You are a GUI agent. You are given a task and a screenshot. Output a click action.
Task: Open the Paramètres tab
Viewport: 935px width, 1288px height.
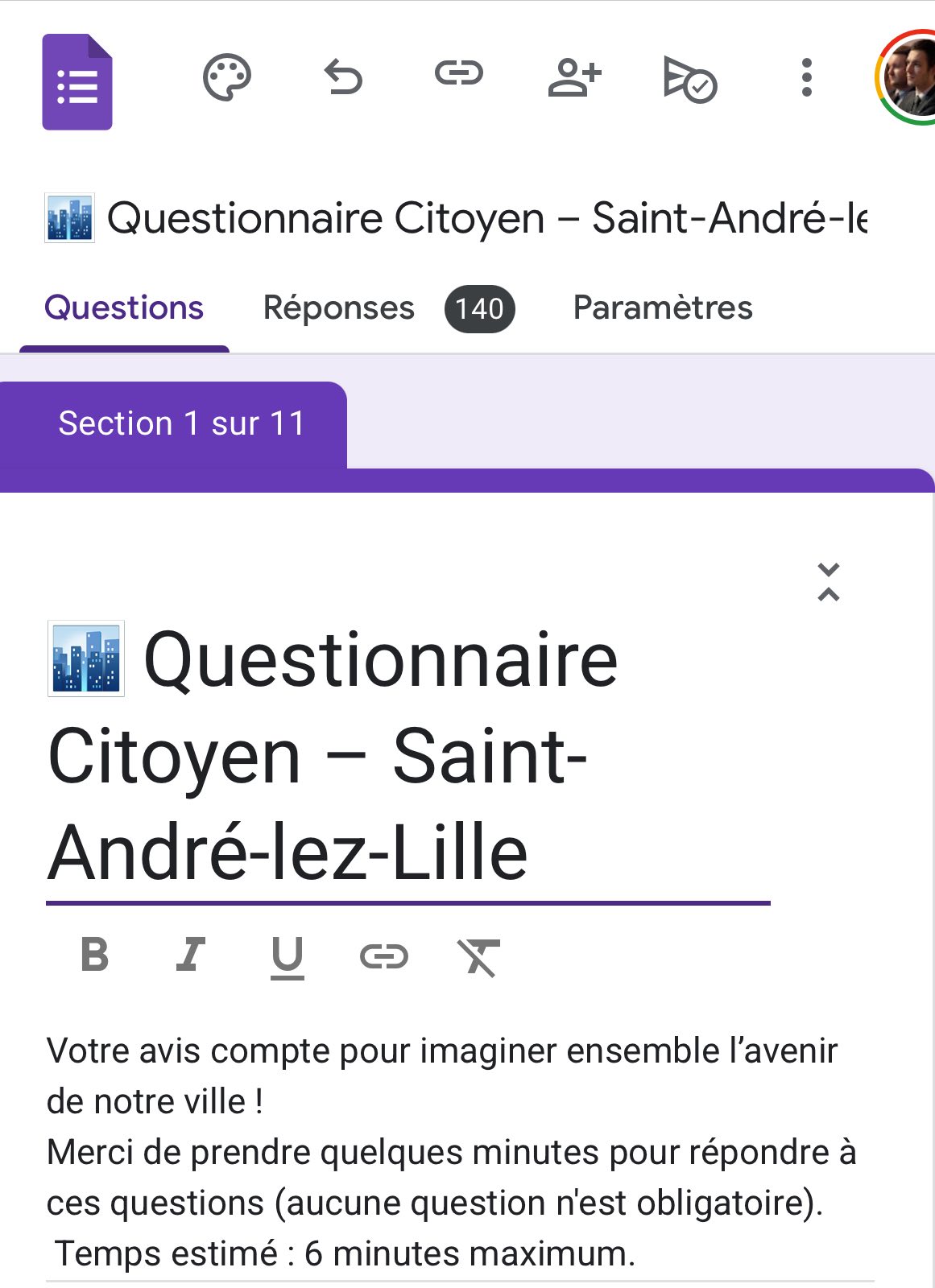pyautogui.click(x=662, y=308)
